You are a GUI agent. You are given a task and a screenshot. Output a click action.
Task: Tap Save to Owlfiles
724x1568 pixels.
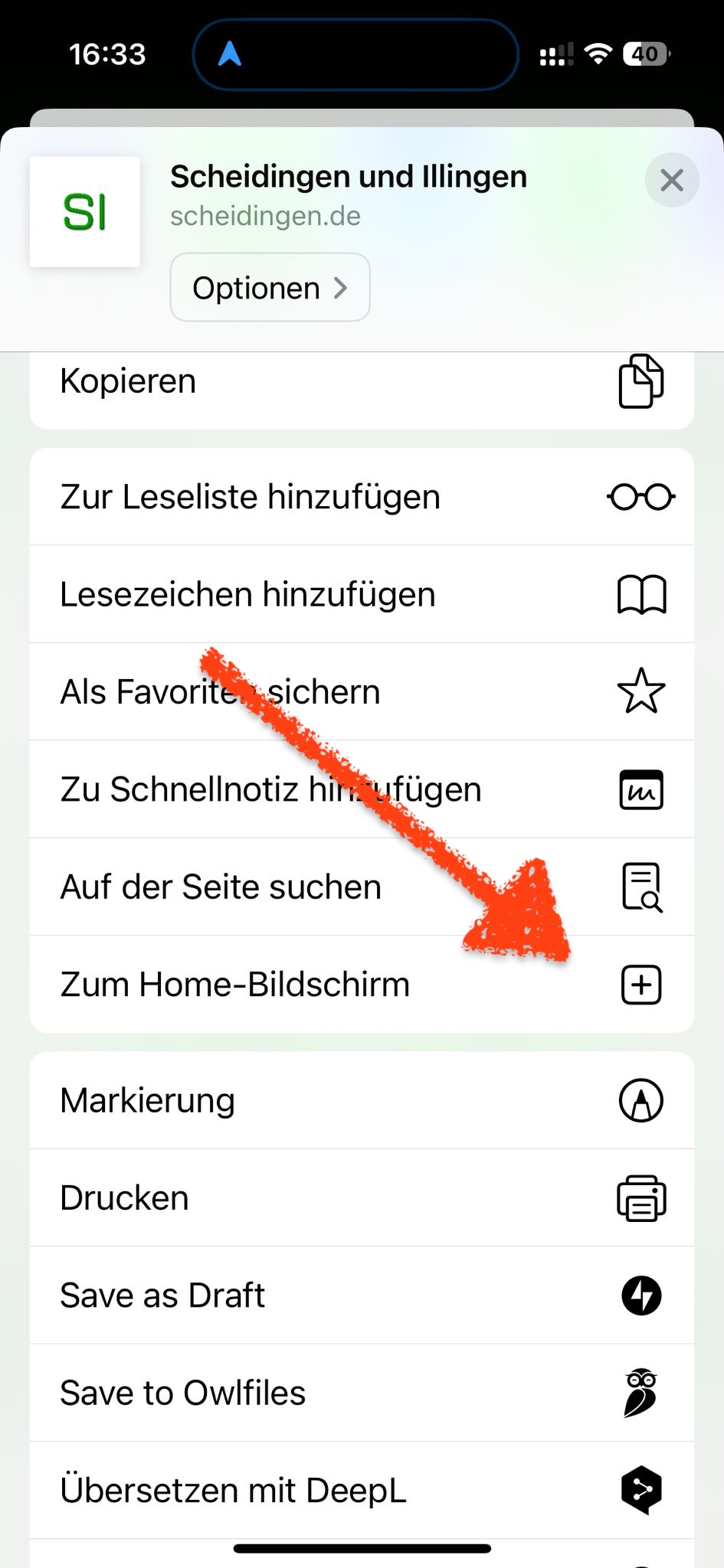[362, 1393]
